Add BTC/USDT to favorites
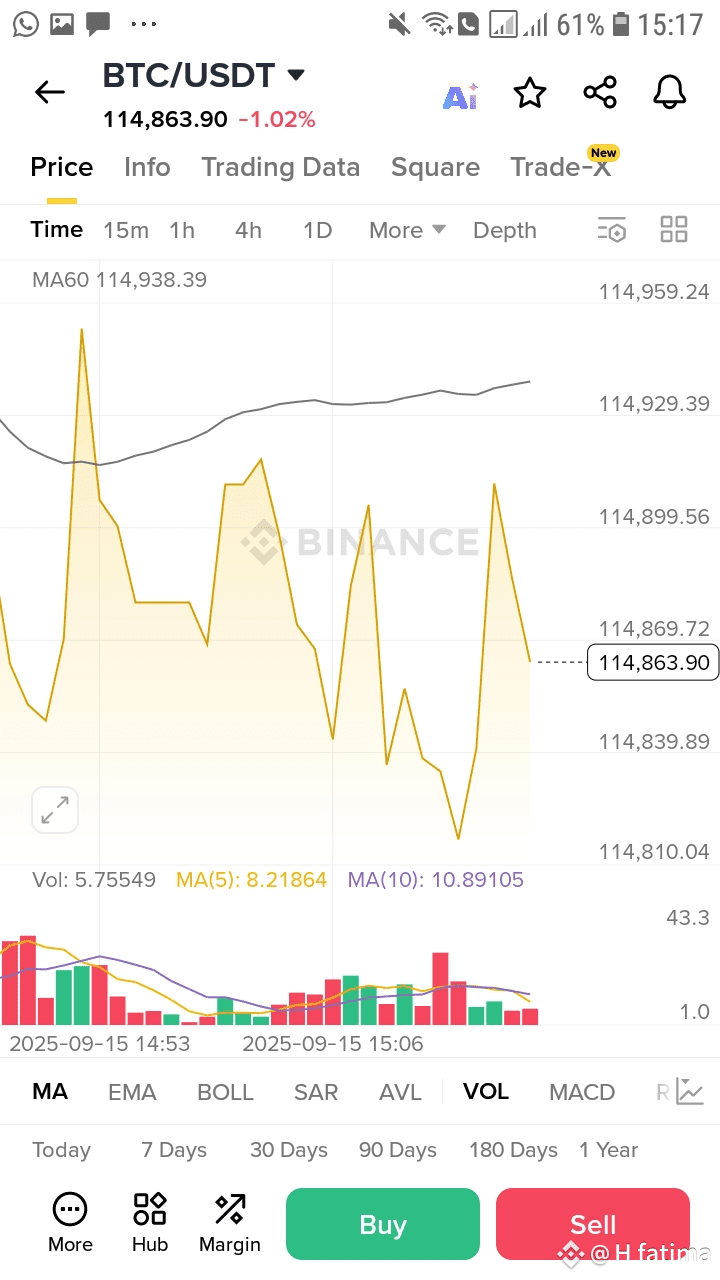Image resolution: width=720 pixels, height=1280 pixels. [x=529, y=93]
